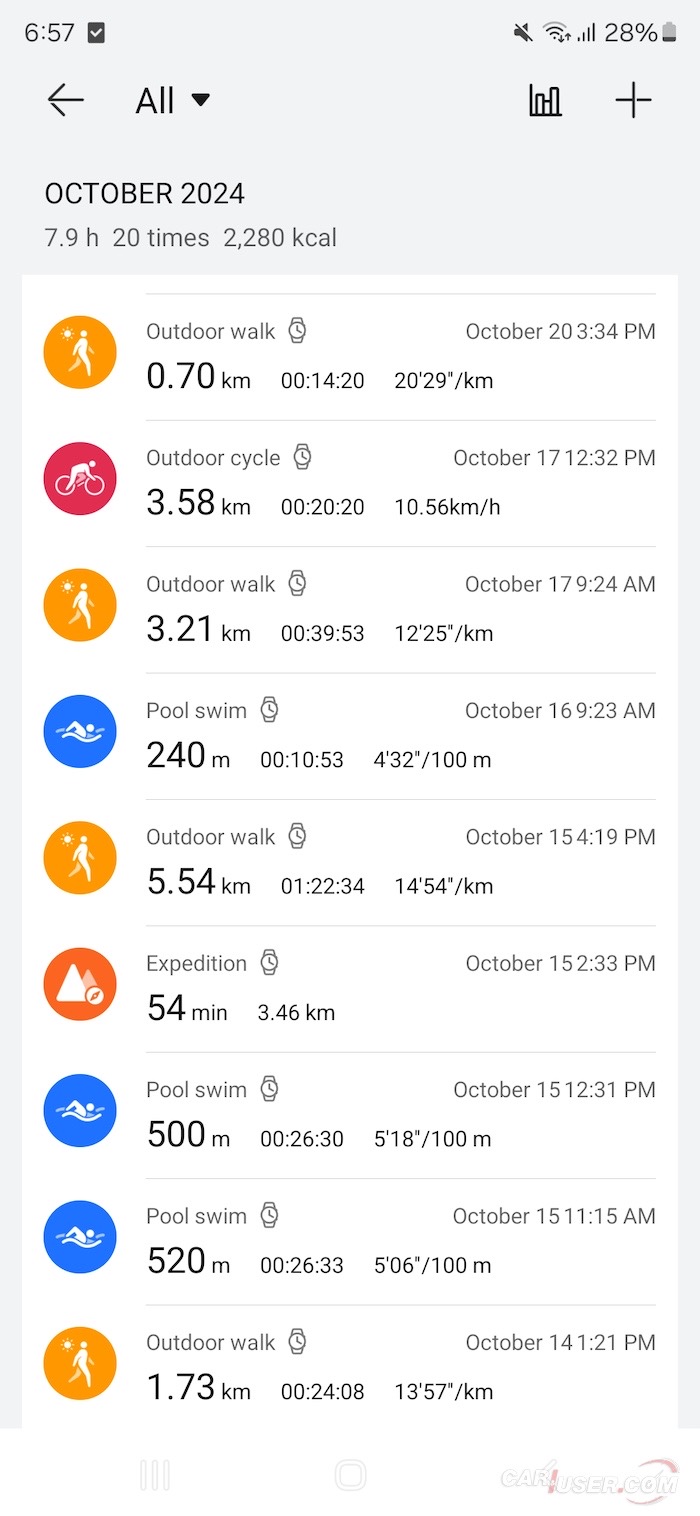The image size is (700, 1516).
Task: Open the recent apps overview
Action: [x=155, y=1475]
